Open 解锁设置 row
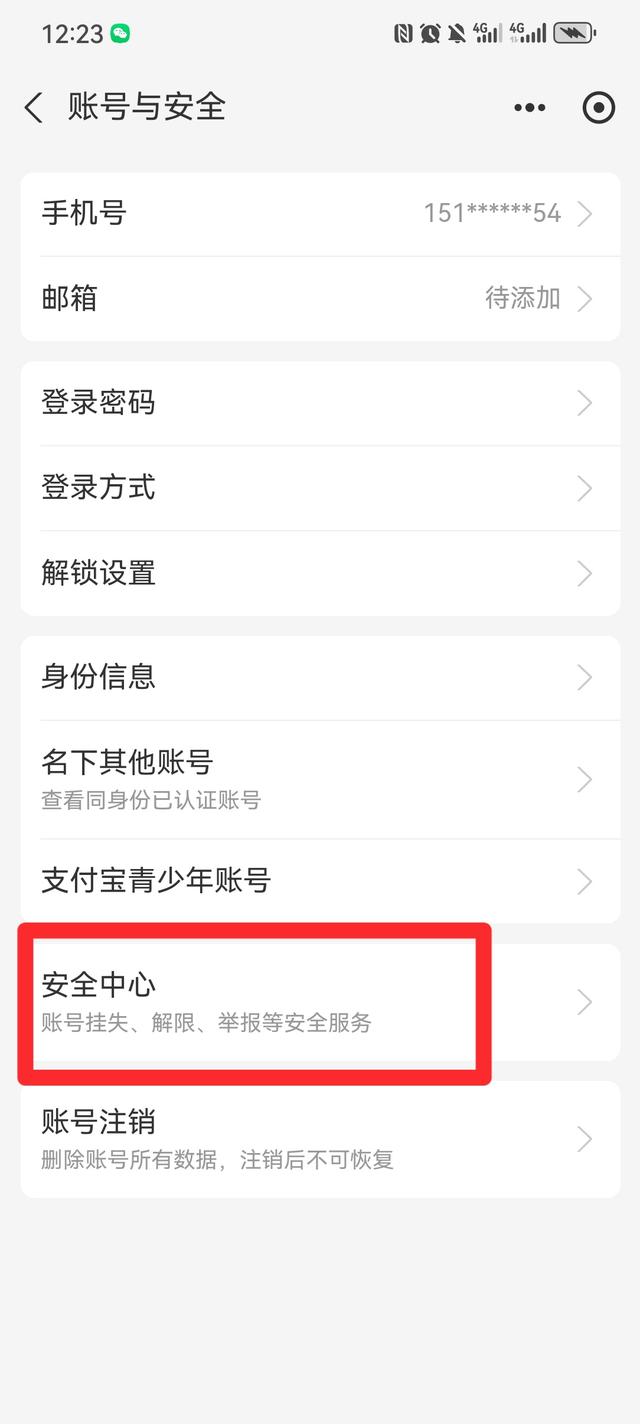Screen dimensions: 640x1424 pyautogui.click(x=320, y=573)
